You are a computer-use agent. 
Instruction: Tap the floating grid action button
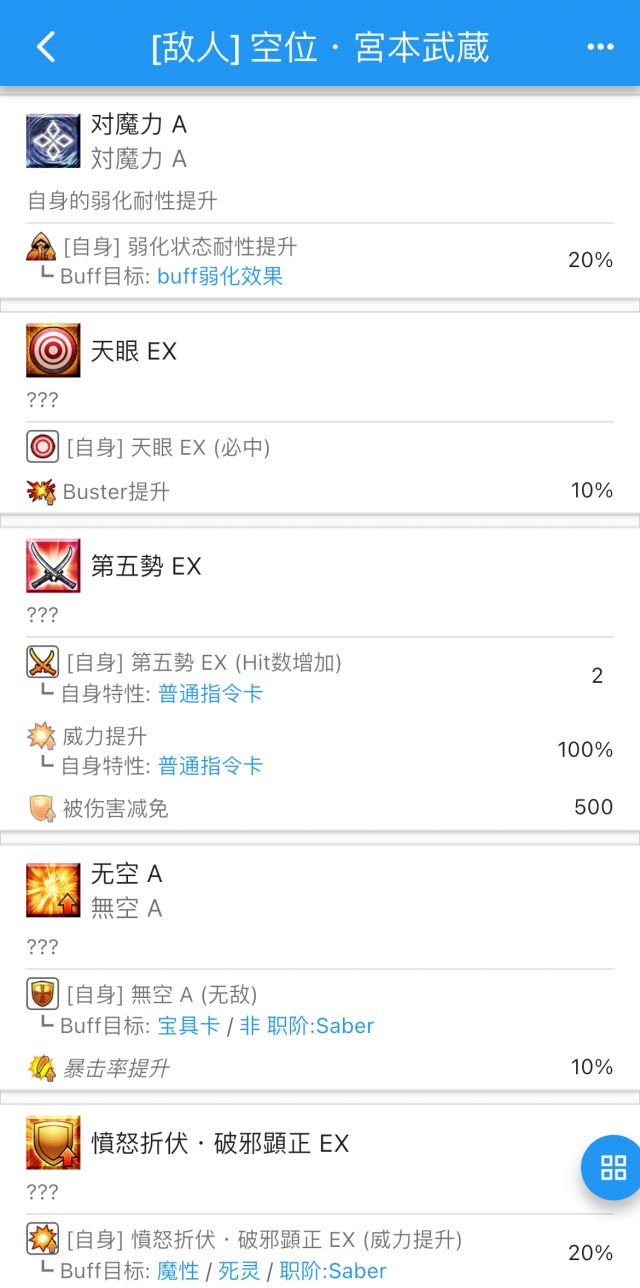(x=612, y=1167)
